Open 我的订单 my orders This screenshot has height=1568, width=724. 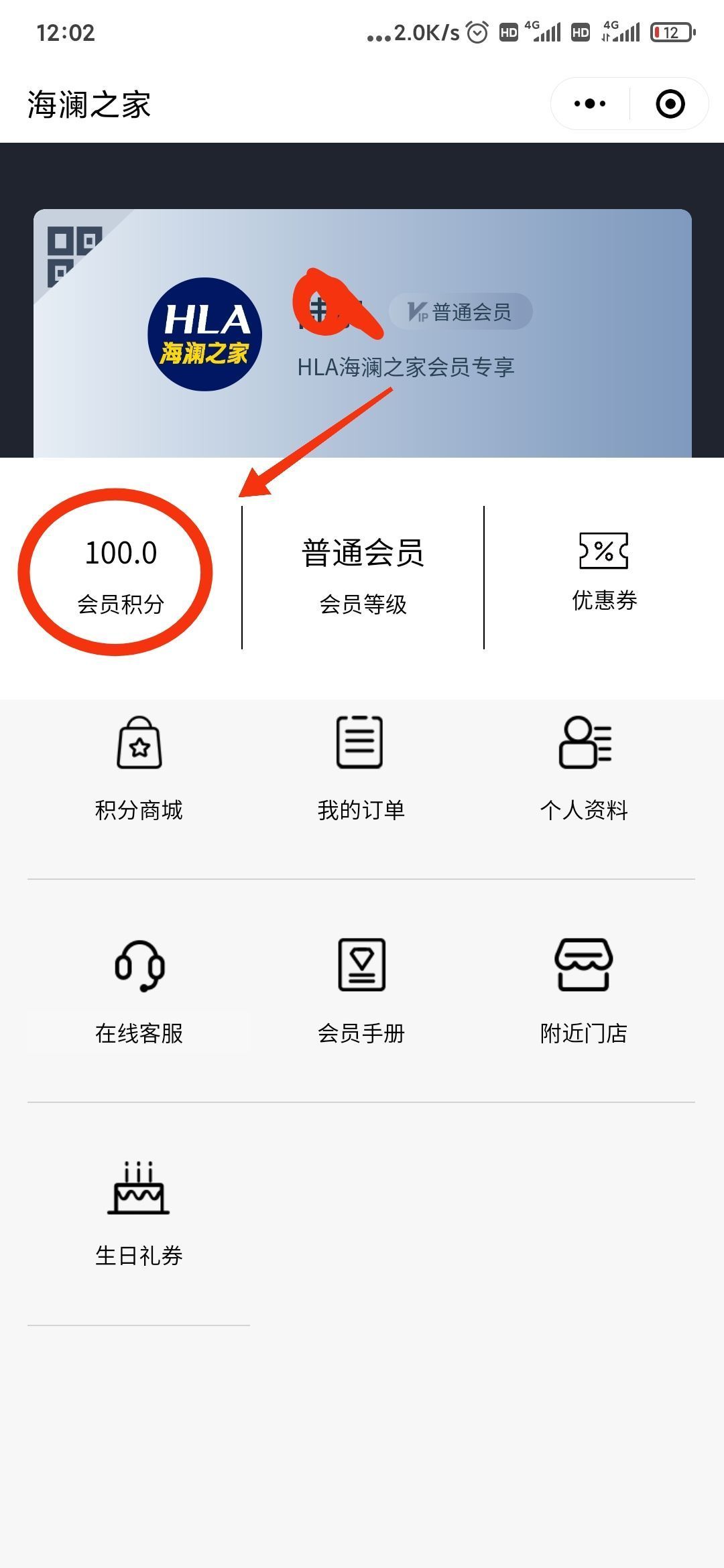361,769
